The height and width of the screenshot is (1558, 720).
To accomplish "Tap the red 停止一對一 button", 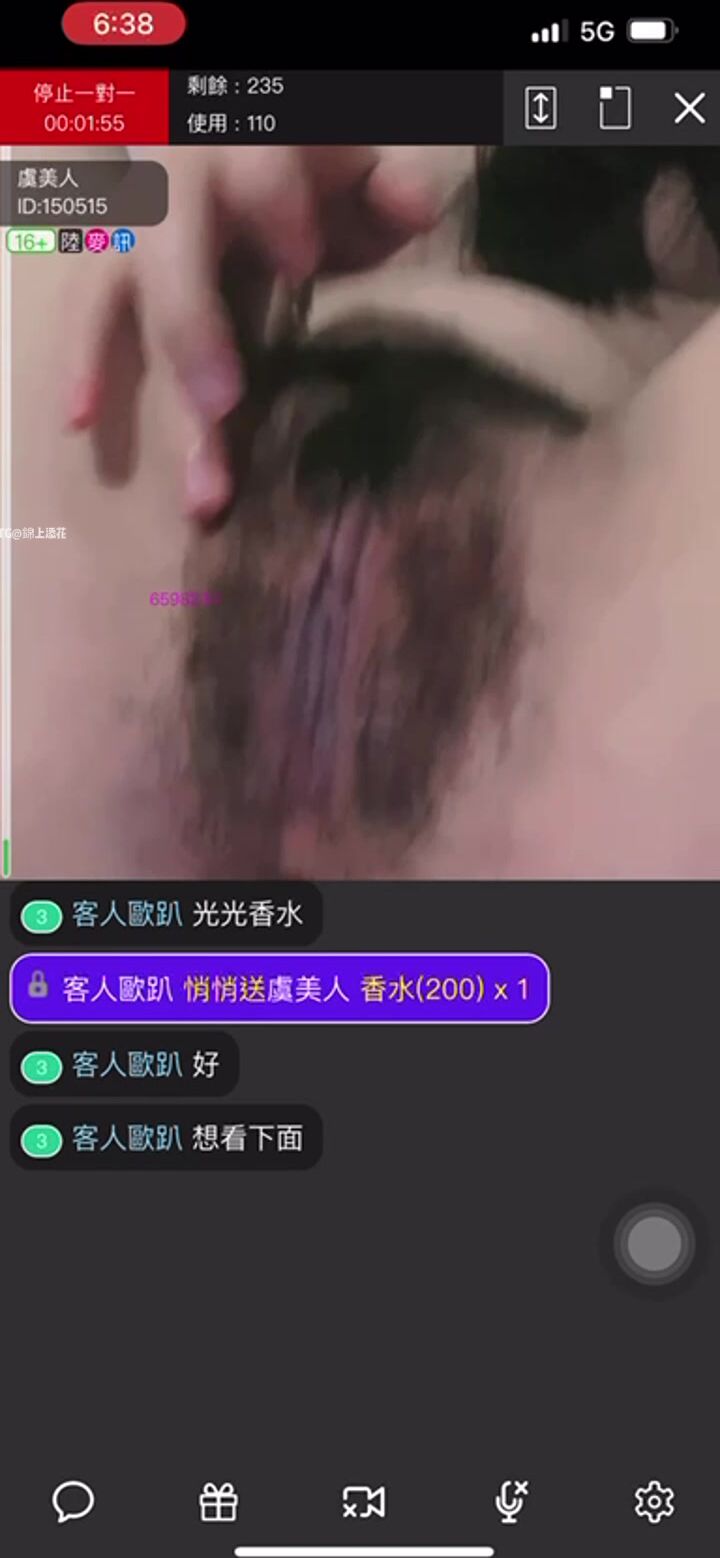I will pos(84,108).
